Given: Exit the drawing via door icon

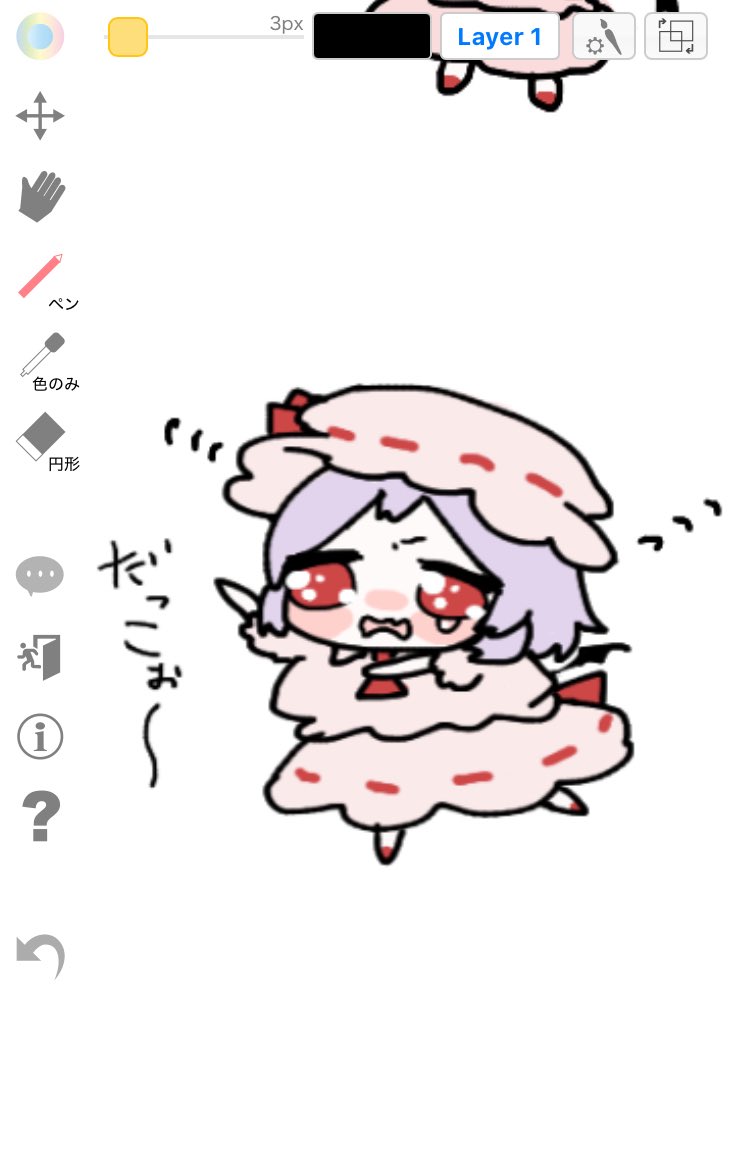Looking at the screenshot, I should tap(40, 657).
